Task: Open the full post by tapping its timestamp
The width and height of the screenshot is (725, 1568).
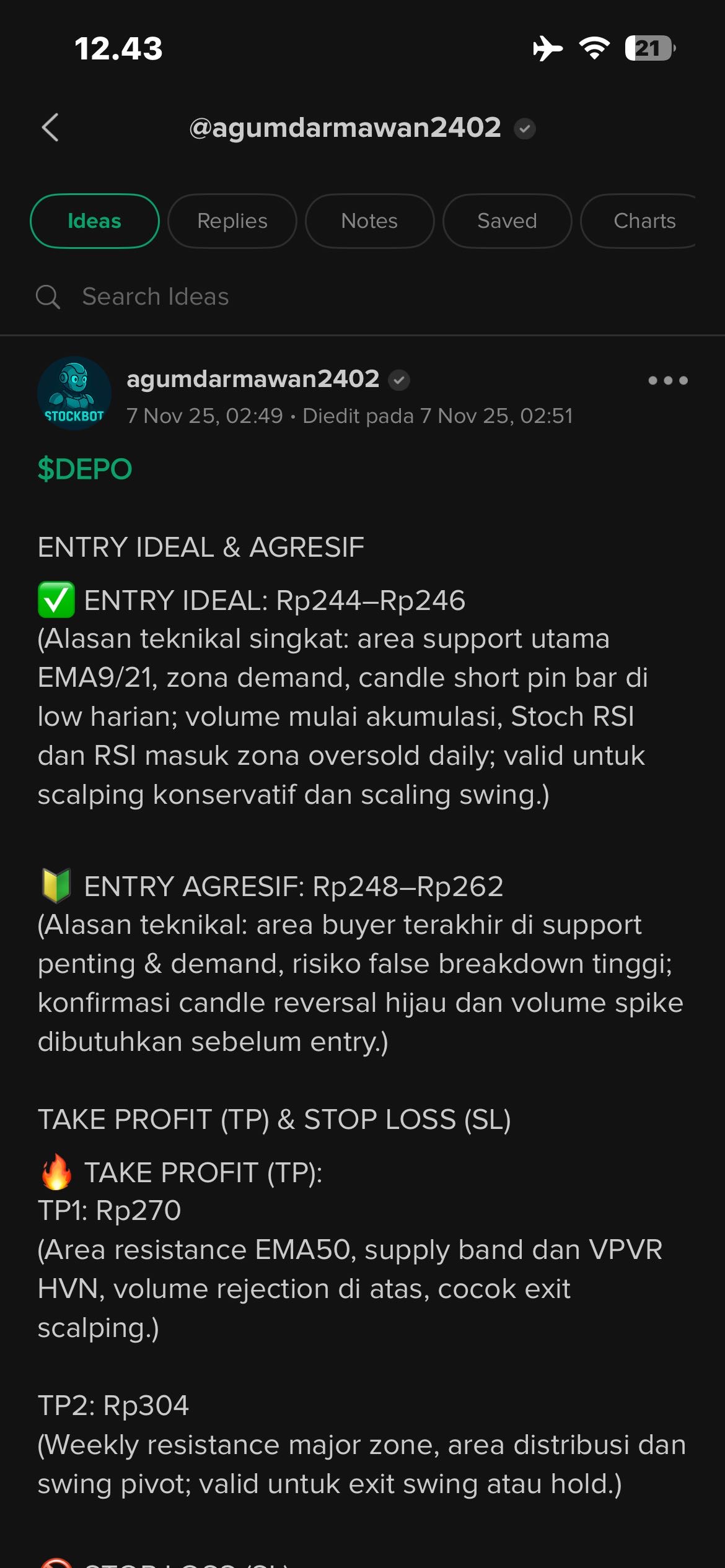Action: click(204, 416)
